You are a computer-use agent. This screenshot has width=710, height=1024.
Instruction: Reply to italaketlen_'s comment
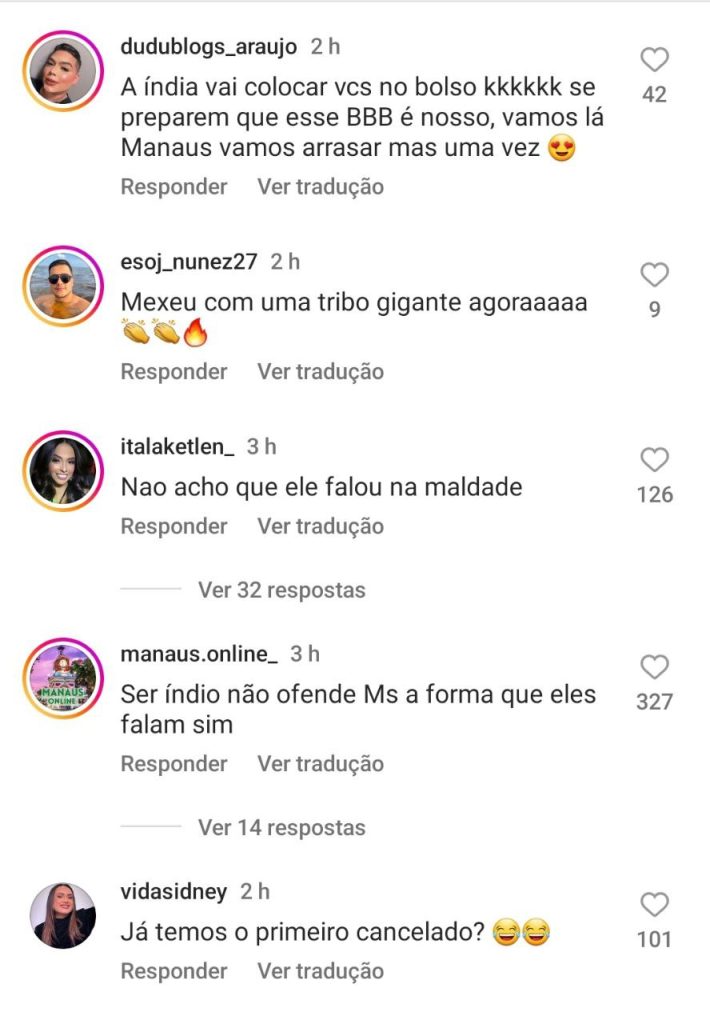coord(174,526)
